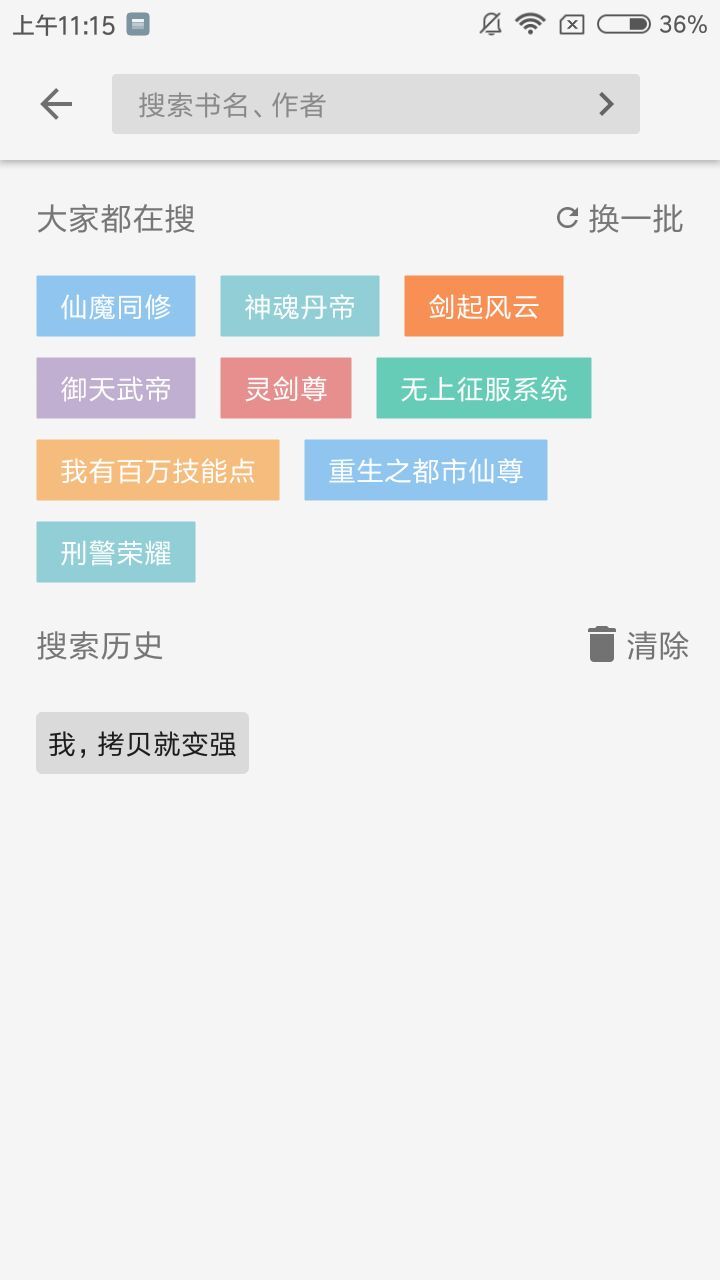Select the 仙魔同修 tag
Viewport: 720px width, 1280px height.
pyautogui.click(x=116, y=306)
